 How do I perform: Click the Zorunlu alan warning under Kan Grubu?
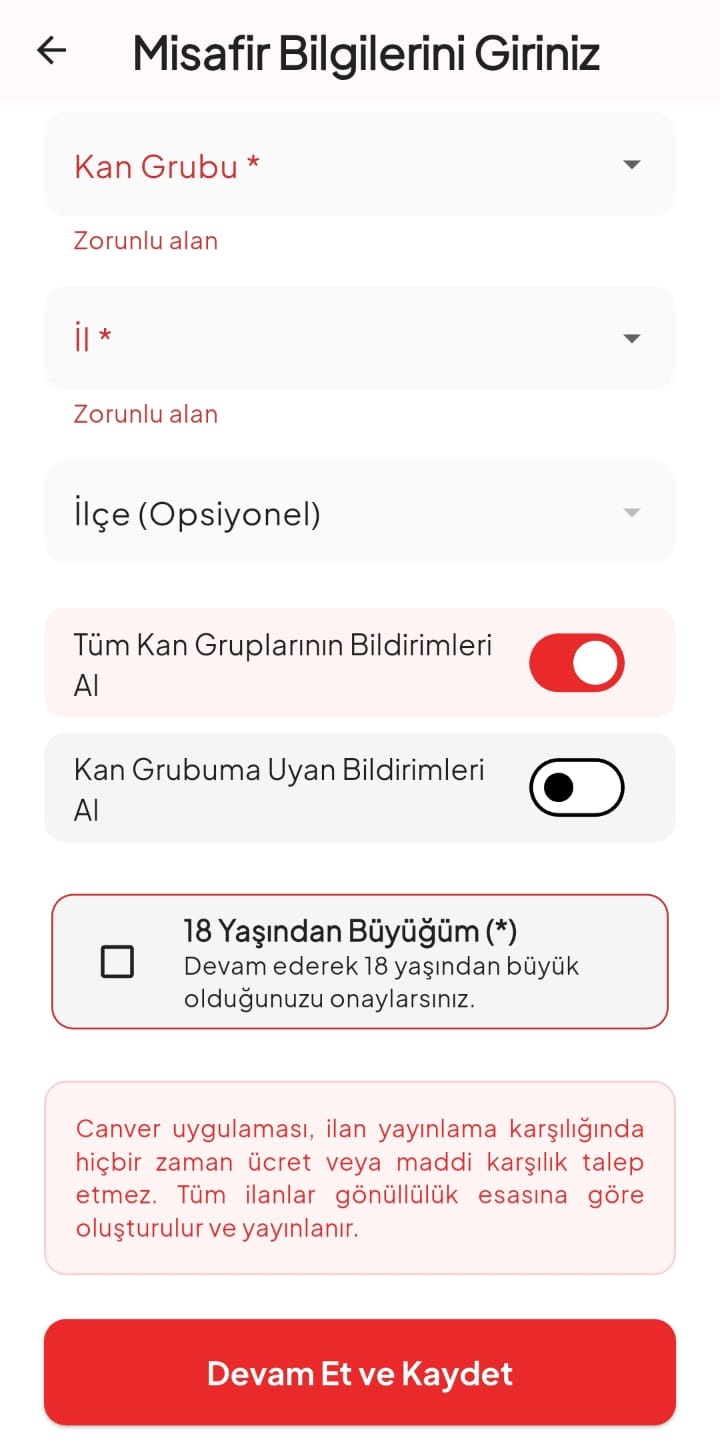145,240
